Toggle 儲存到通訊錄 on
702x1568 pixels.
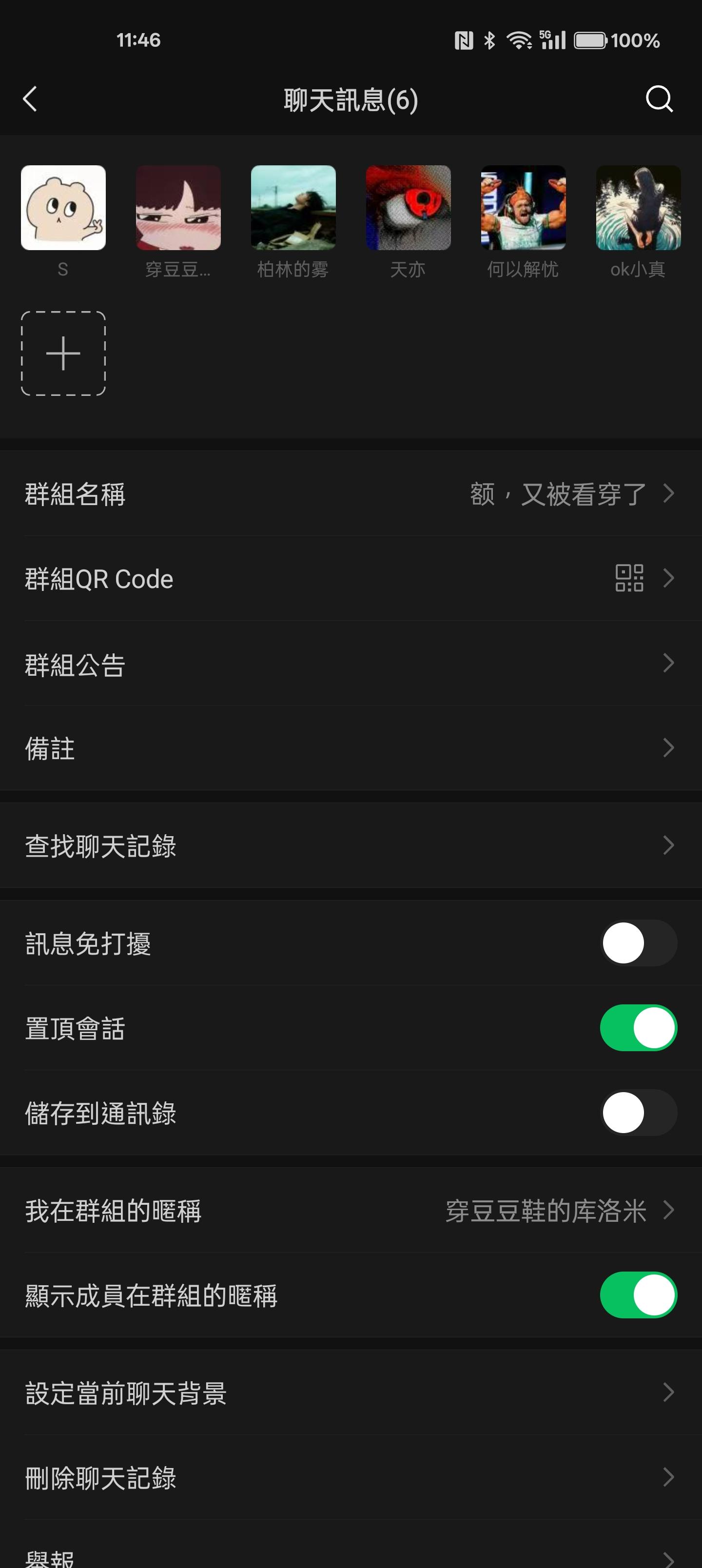pyautogui.click(x=638, y=1113)
